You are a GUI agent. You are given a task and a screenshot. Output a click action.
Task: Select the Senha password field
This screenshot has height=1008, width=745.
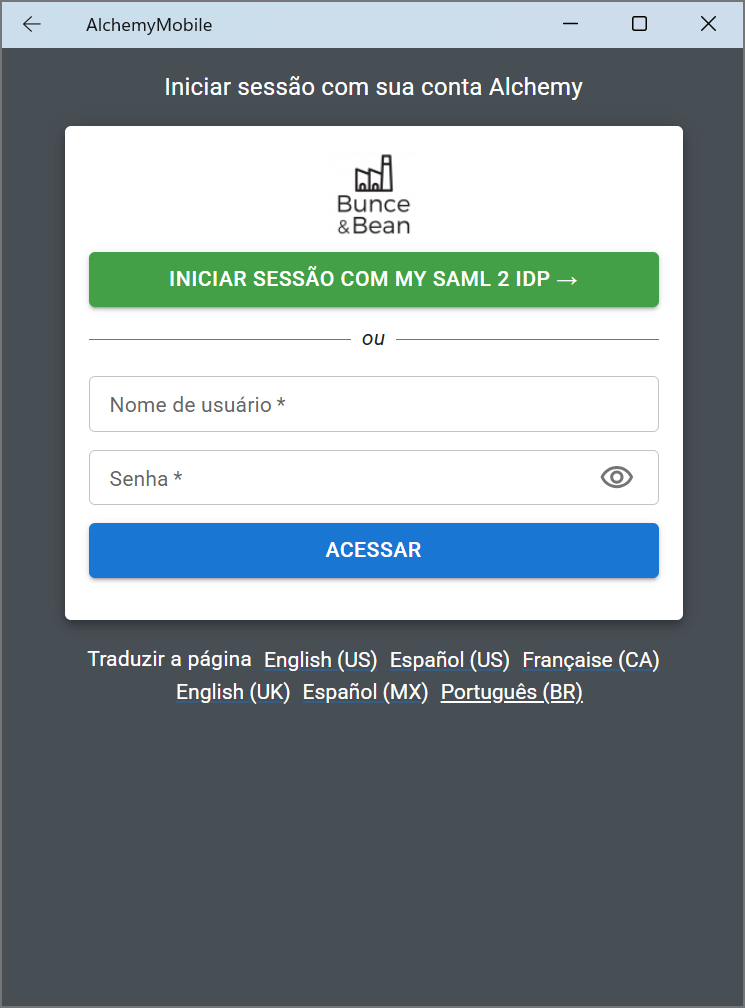pyautogui.click(x=340, y=478)
